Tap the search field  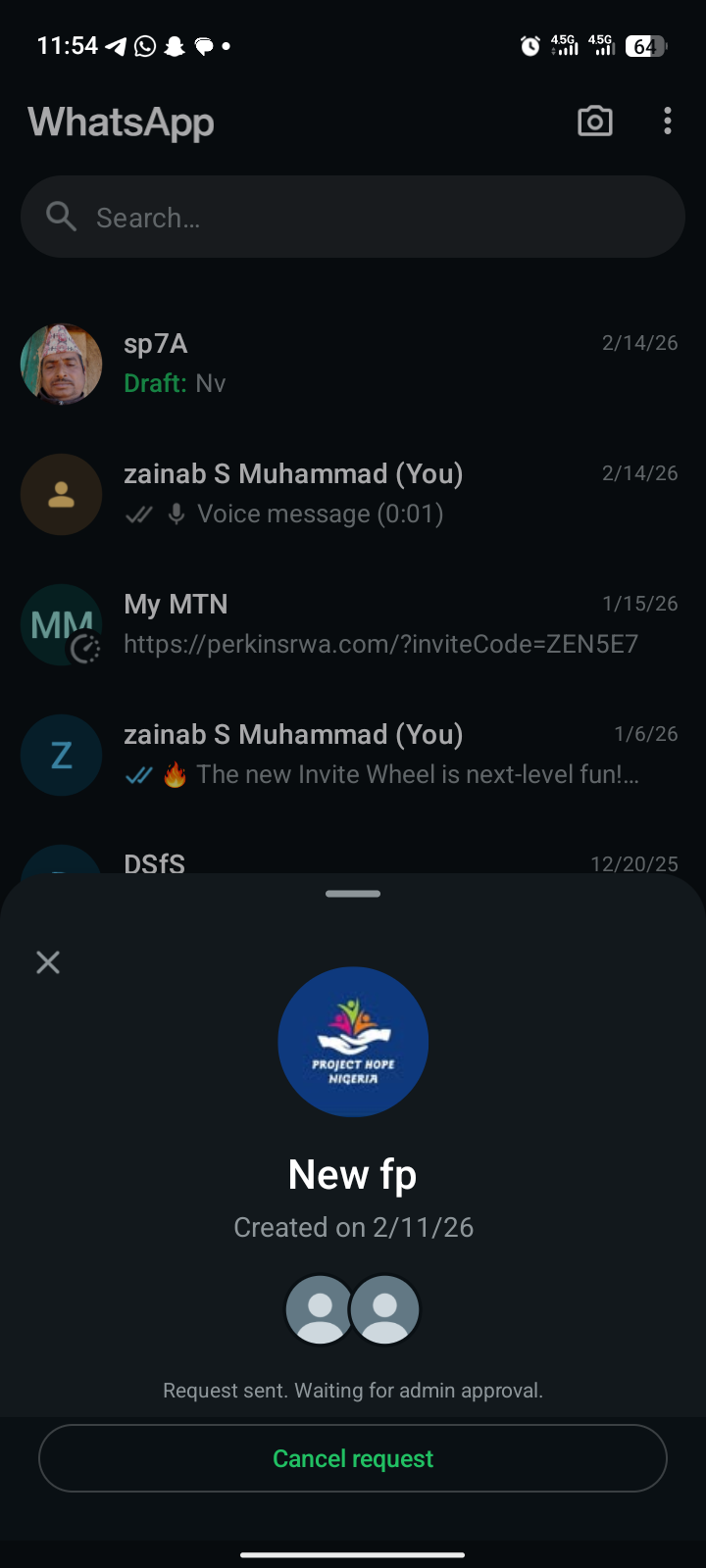(x=353, y=218)
